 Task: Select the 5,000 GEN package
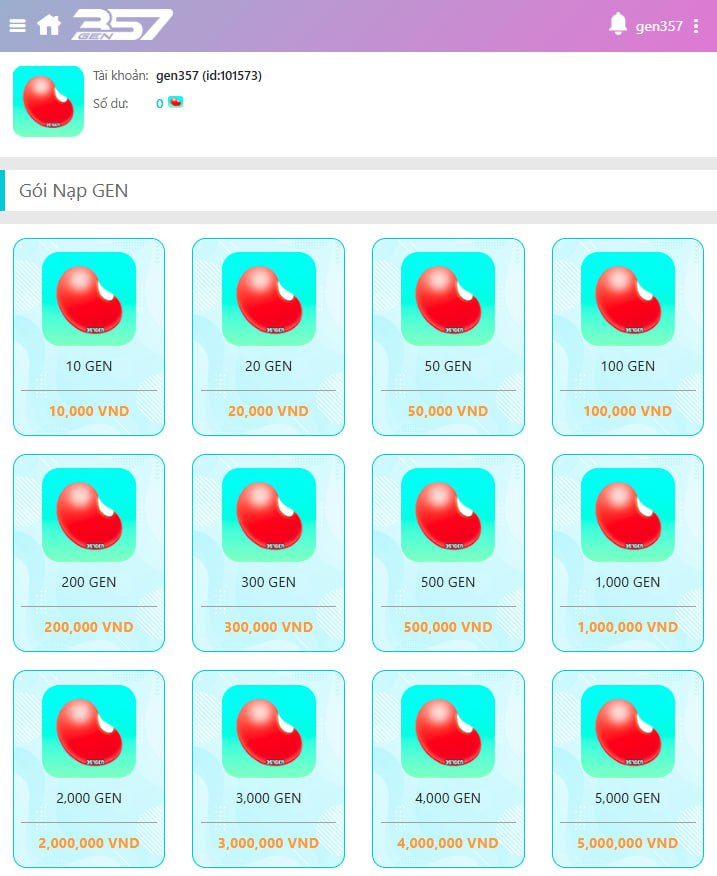point(628,768)
